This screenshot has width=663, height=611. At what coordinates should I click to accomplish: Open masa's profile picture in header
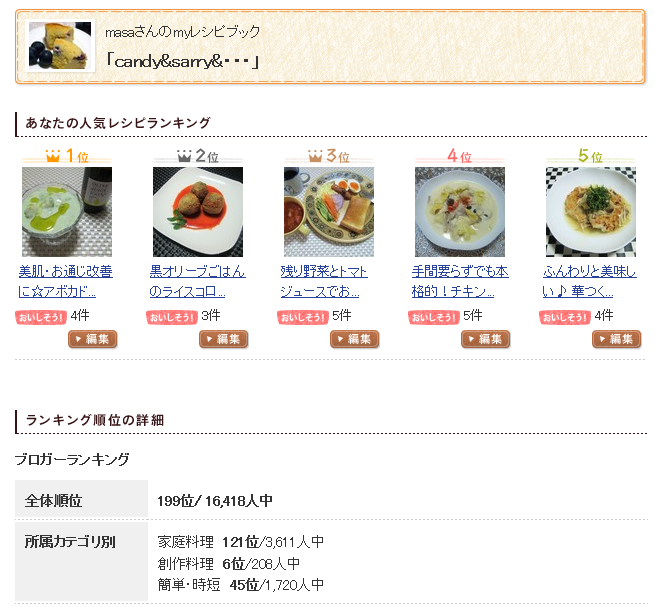[60, 46]
